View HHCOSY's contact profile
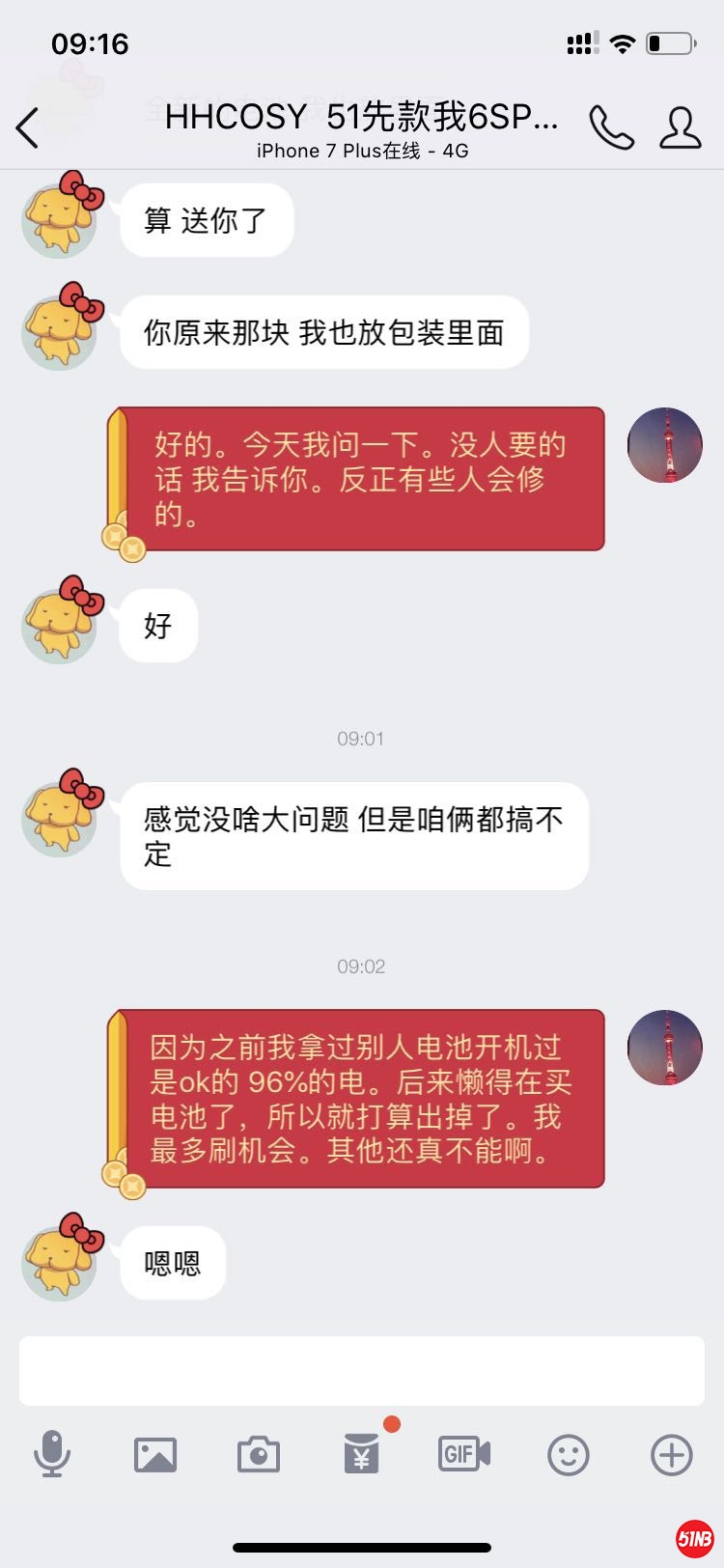 coord(682,126)
